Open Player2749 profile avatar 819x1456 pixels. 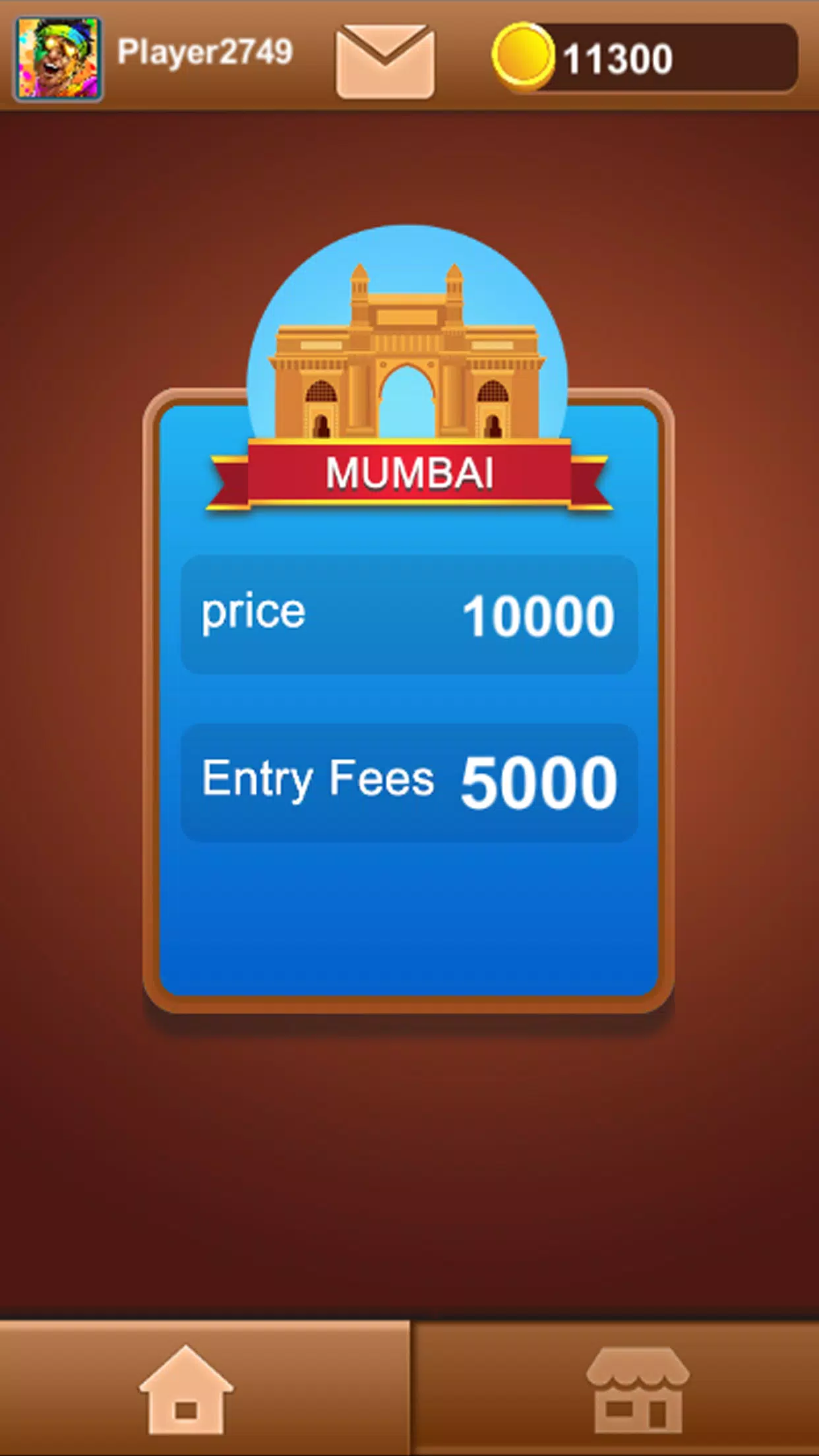coord(58,59)
